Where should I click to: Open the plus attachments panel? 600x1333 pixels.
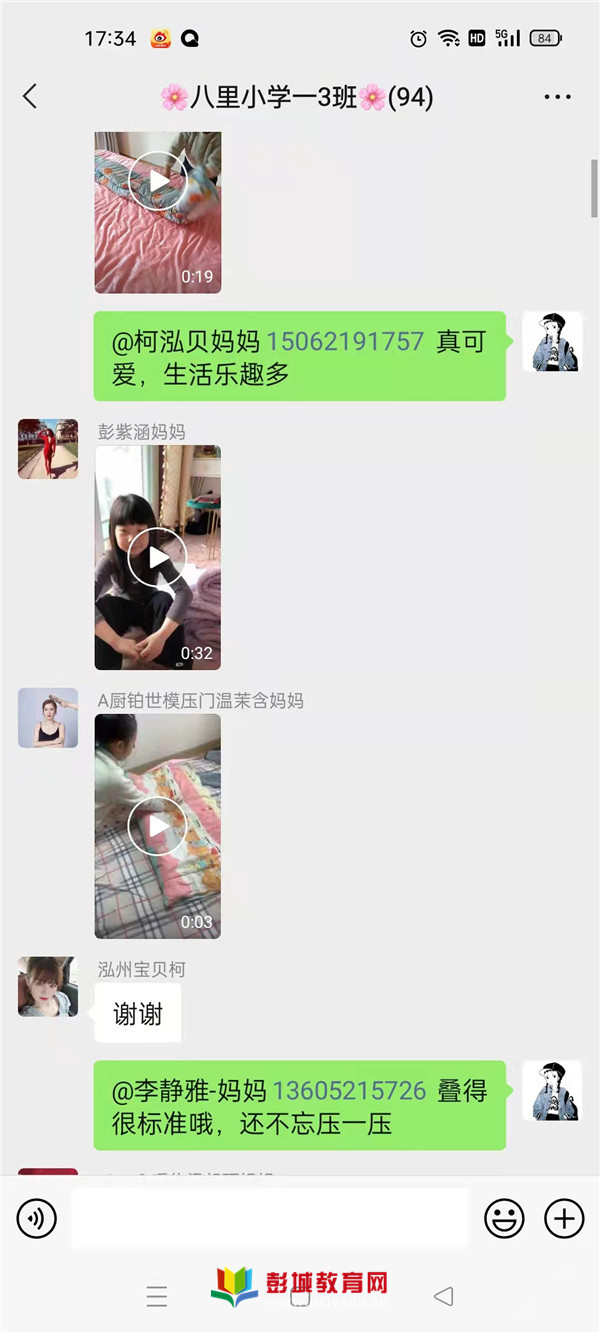click(564, 1218)
